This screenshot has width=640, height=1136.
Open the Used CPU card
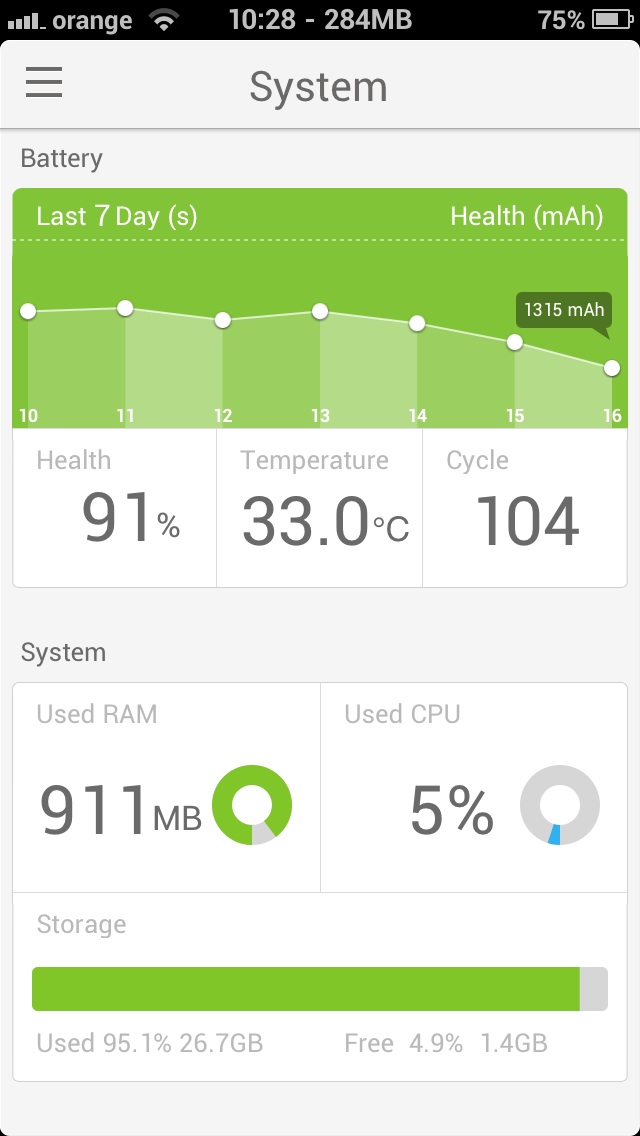click(x=474, y=788)
